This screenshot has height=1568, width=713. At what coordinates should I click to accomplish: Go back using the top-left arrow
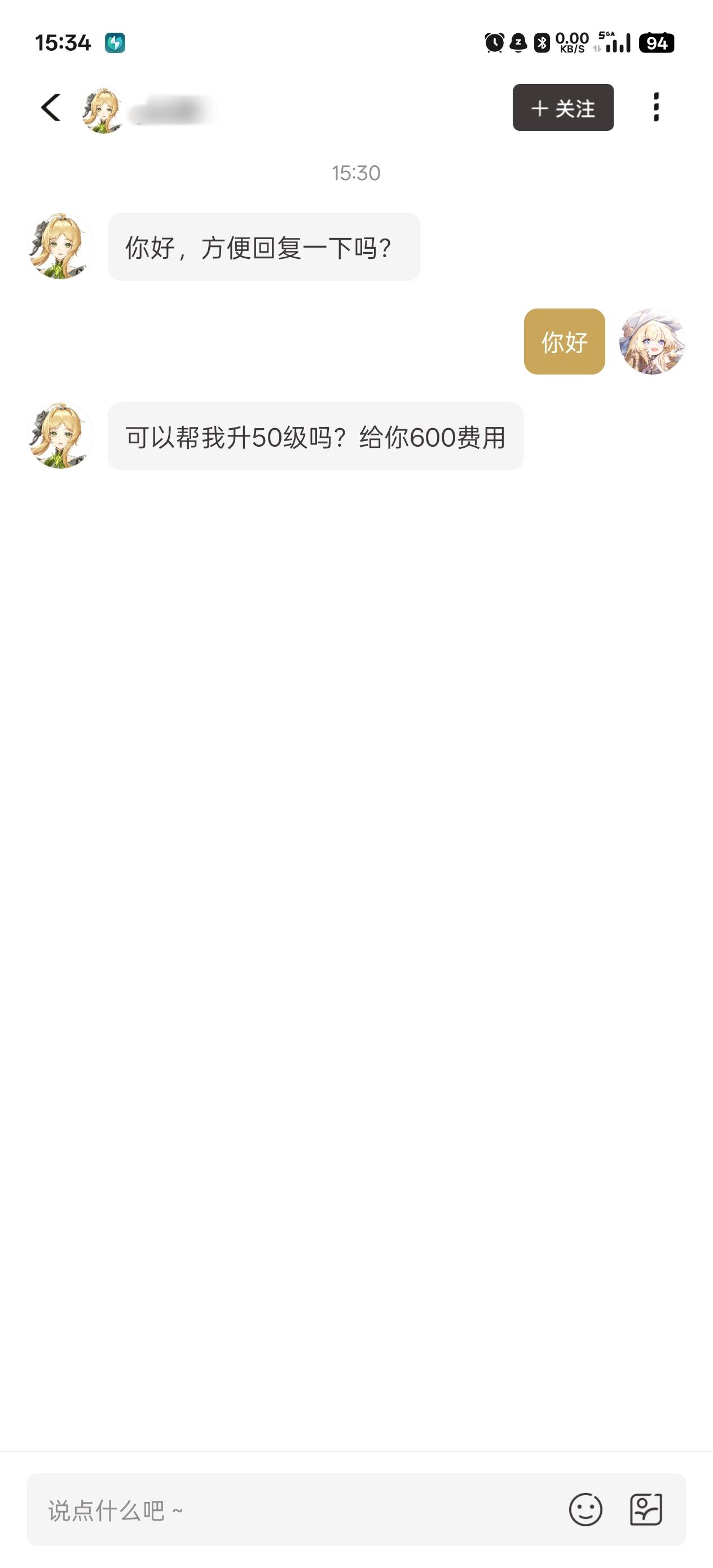[51, 108]
